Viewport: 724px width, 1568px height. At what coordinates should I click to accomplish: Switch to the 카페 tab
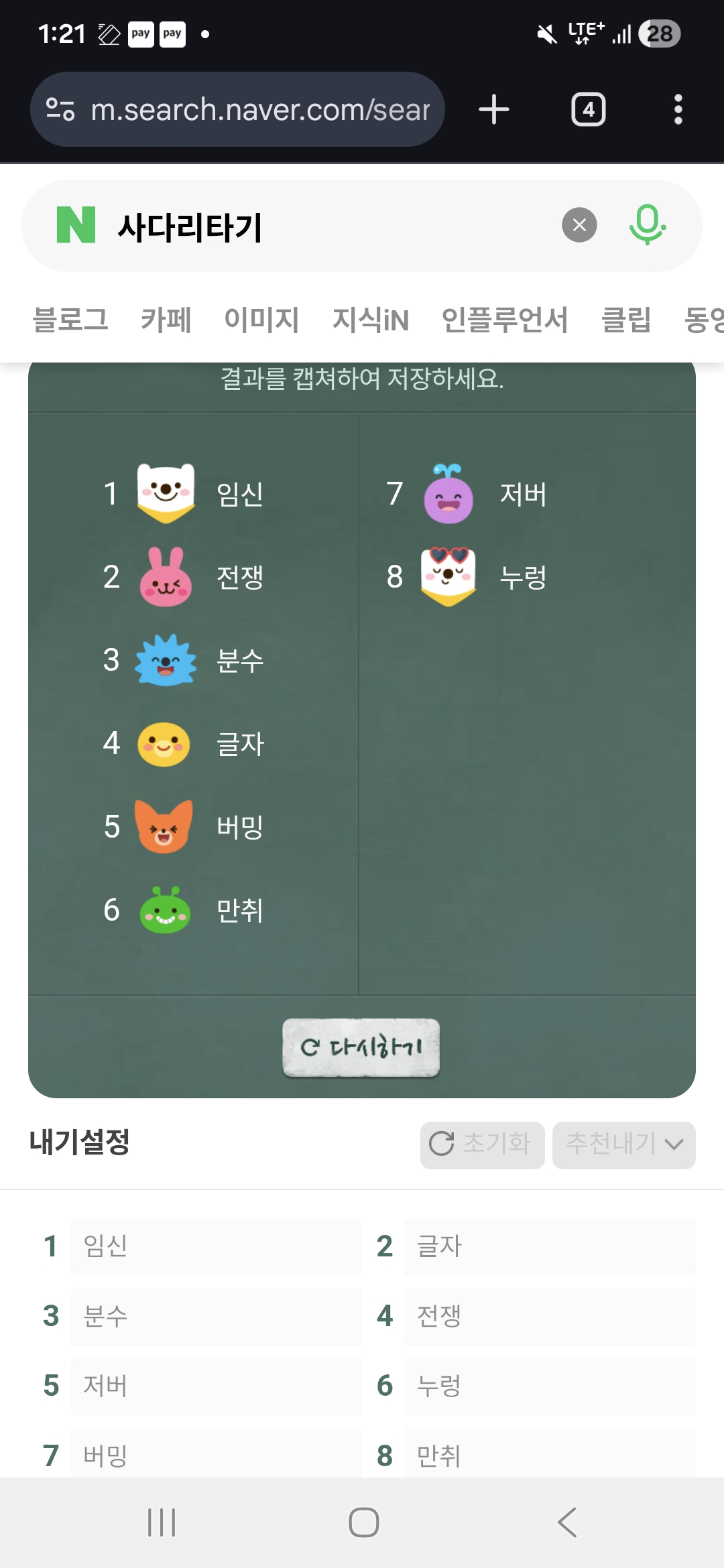pos(166,319)
